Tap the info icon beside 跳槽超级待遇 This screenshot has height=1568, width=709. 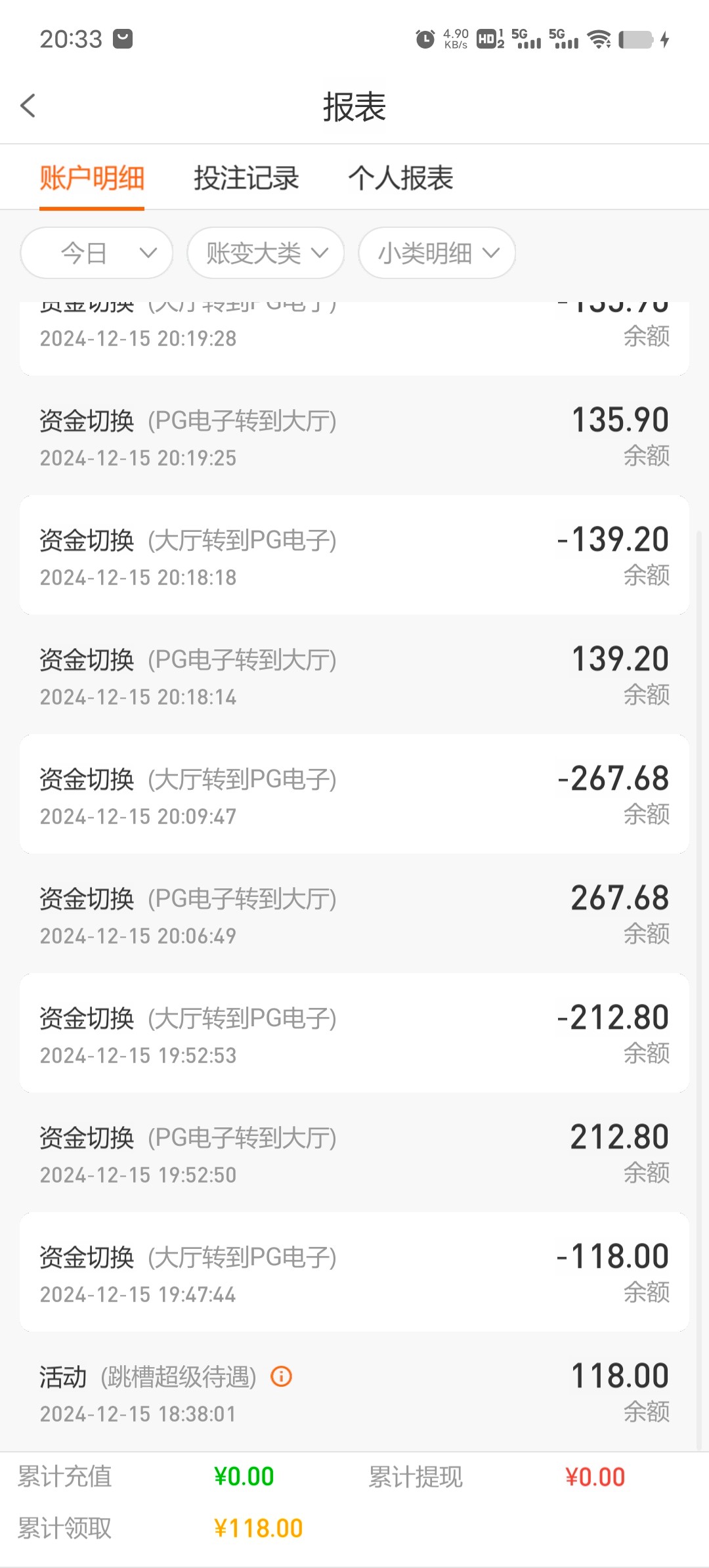281,1376
